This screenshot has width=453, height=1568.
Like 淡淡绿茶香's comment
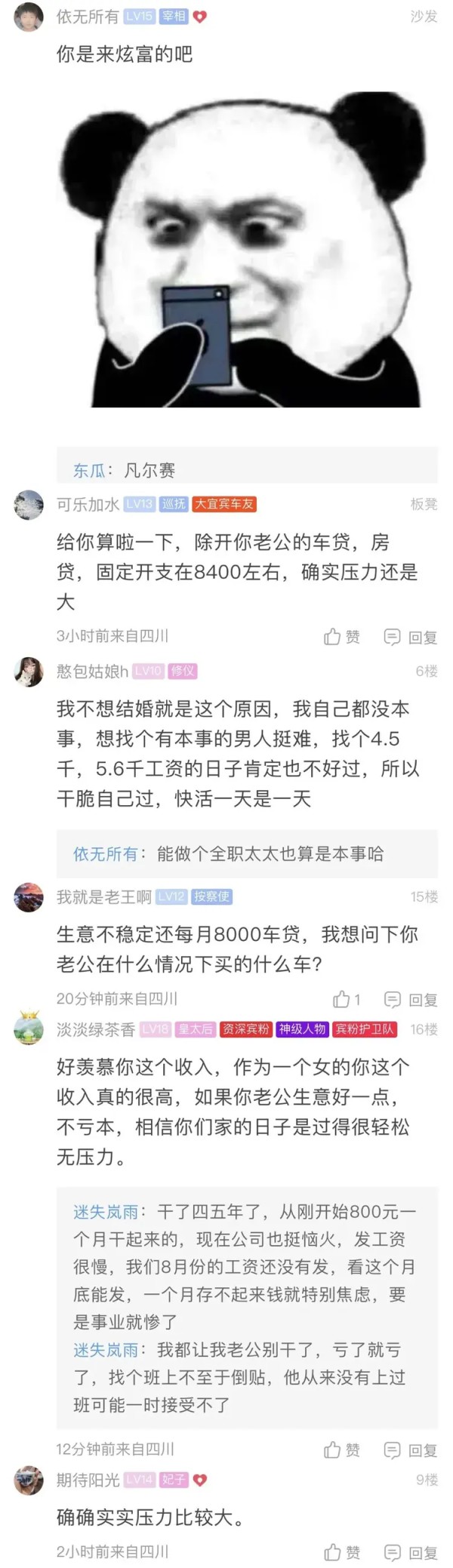(341, 1450)
